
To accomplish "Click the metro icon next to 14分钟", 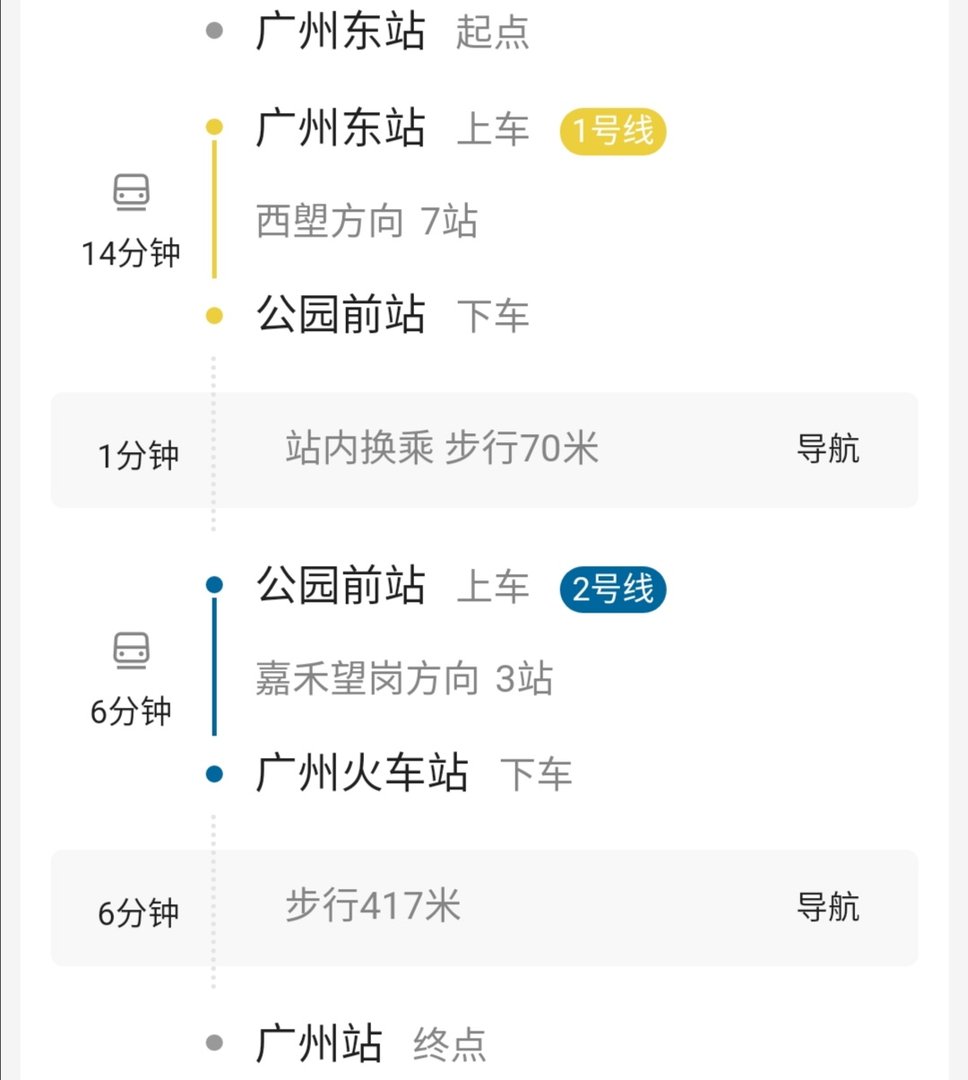I will [133, 192].
